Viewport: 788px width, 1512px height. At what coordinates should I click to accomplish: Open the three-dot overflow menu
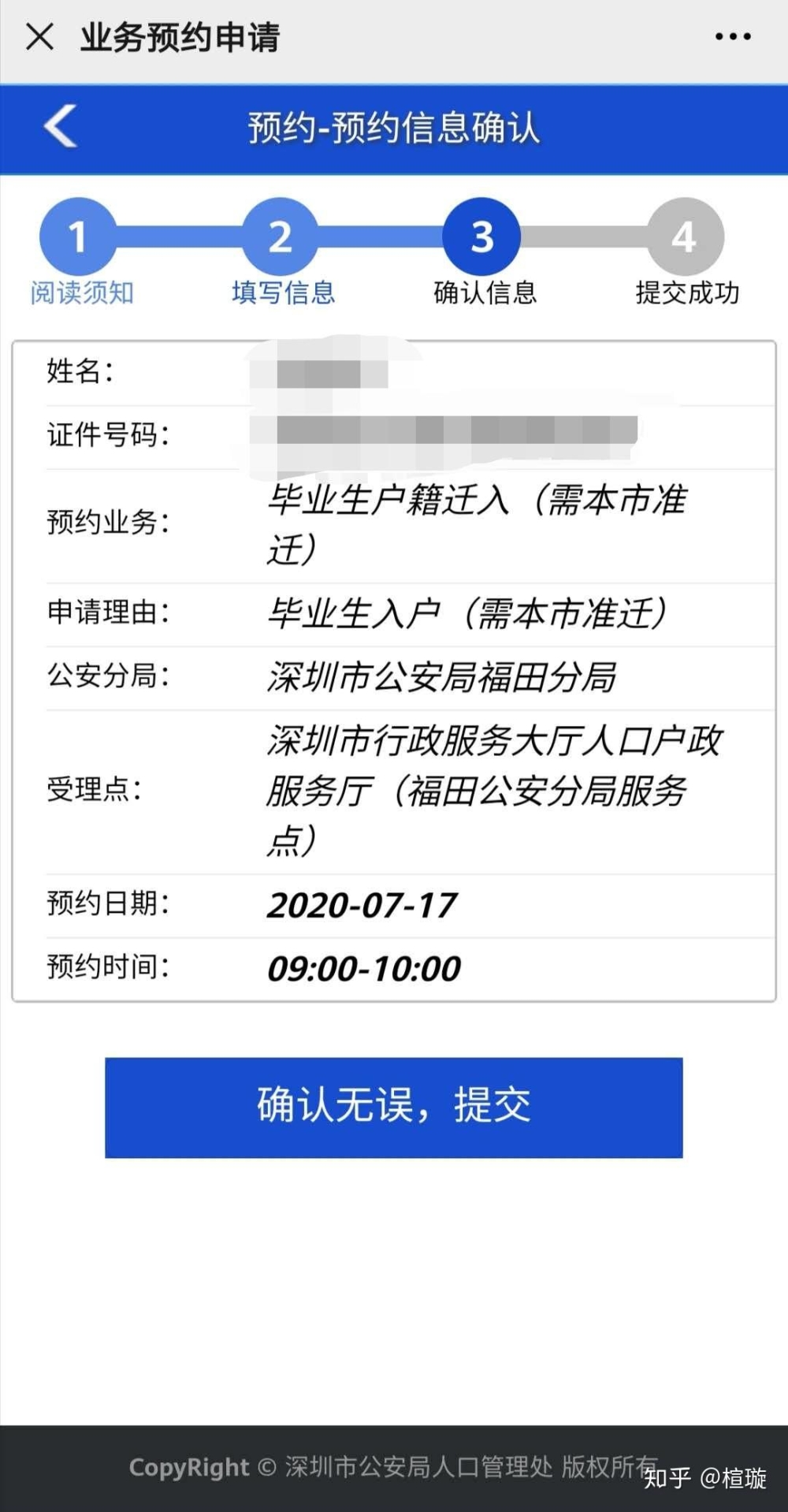pos(733,36)
